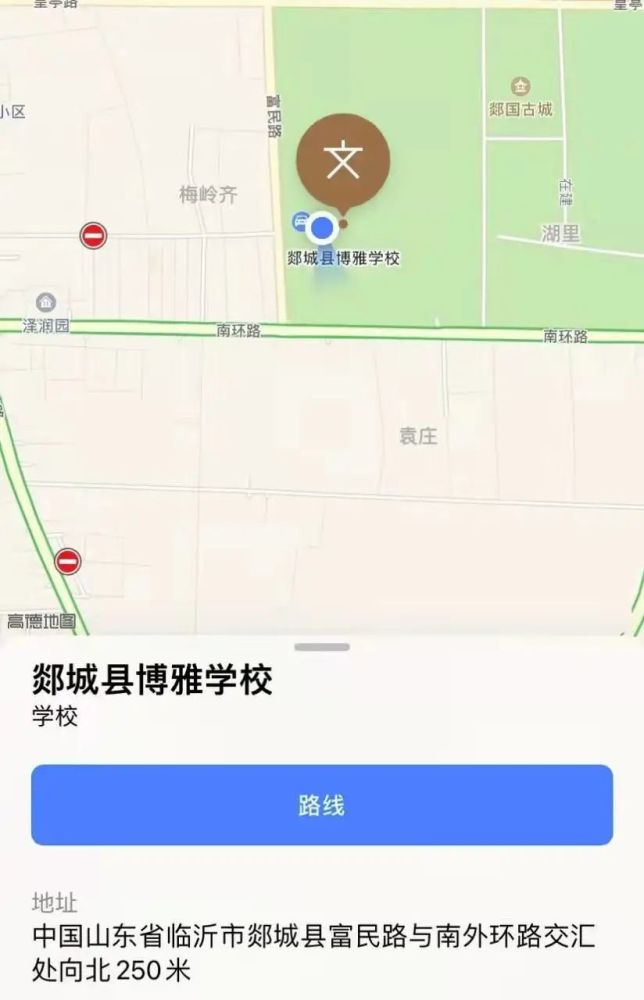Tap the blue 路线 route button

[322, 805]
